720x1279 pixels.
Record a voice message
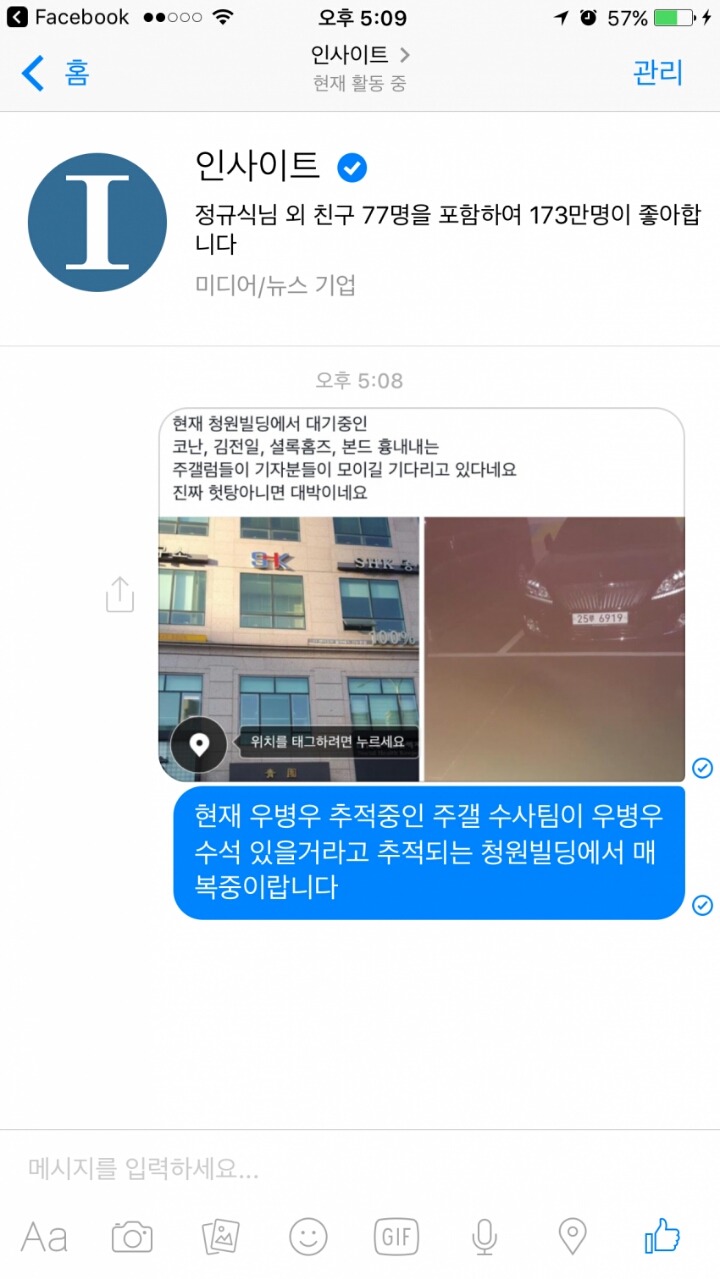click(x=484, y=1237)
